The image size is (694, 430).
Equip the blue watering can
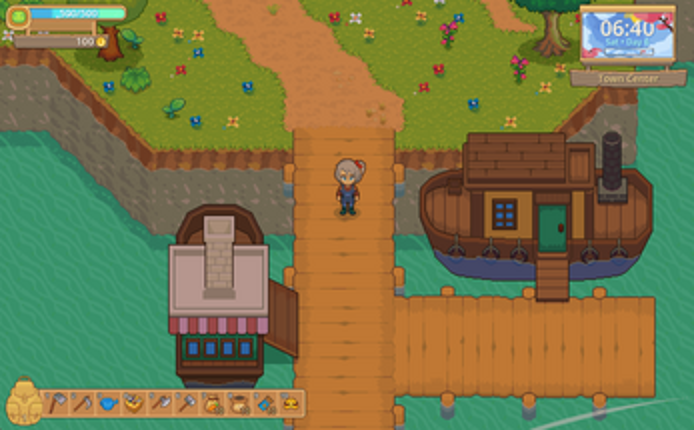pyautogui.click(x=109, y=403)
